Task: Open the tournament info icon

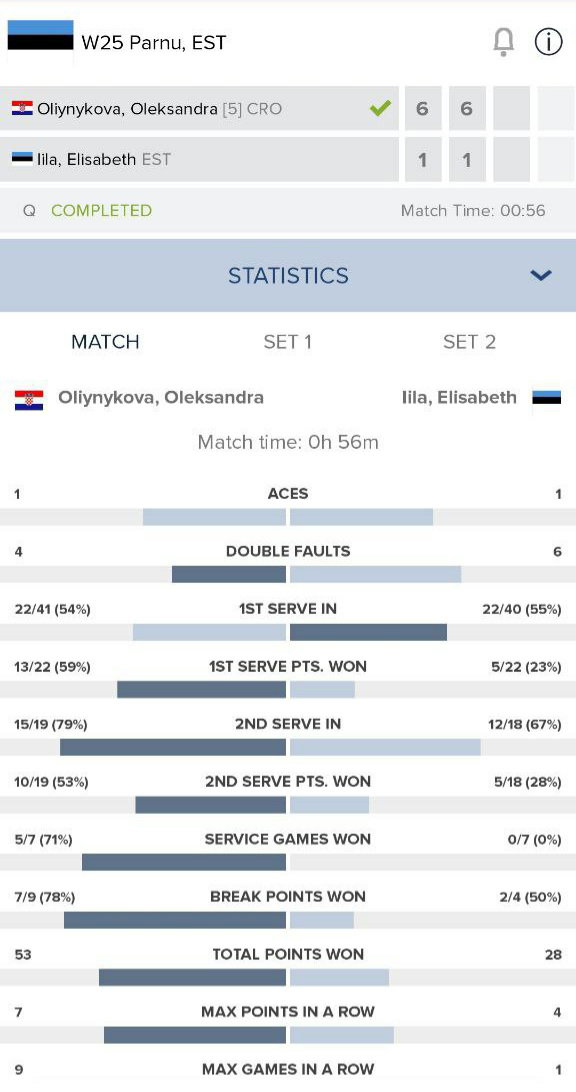Action: pyautogui.click(x=548, y=42)
